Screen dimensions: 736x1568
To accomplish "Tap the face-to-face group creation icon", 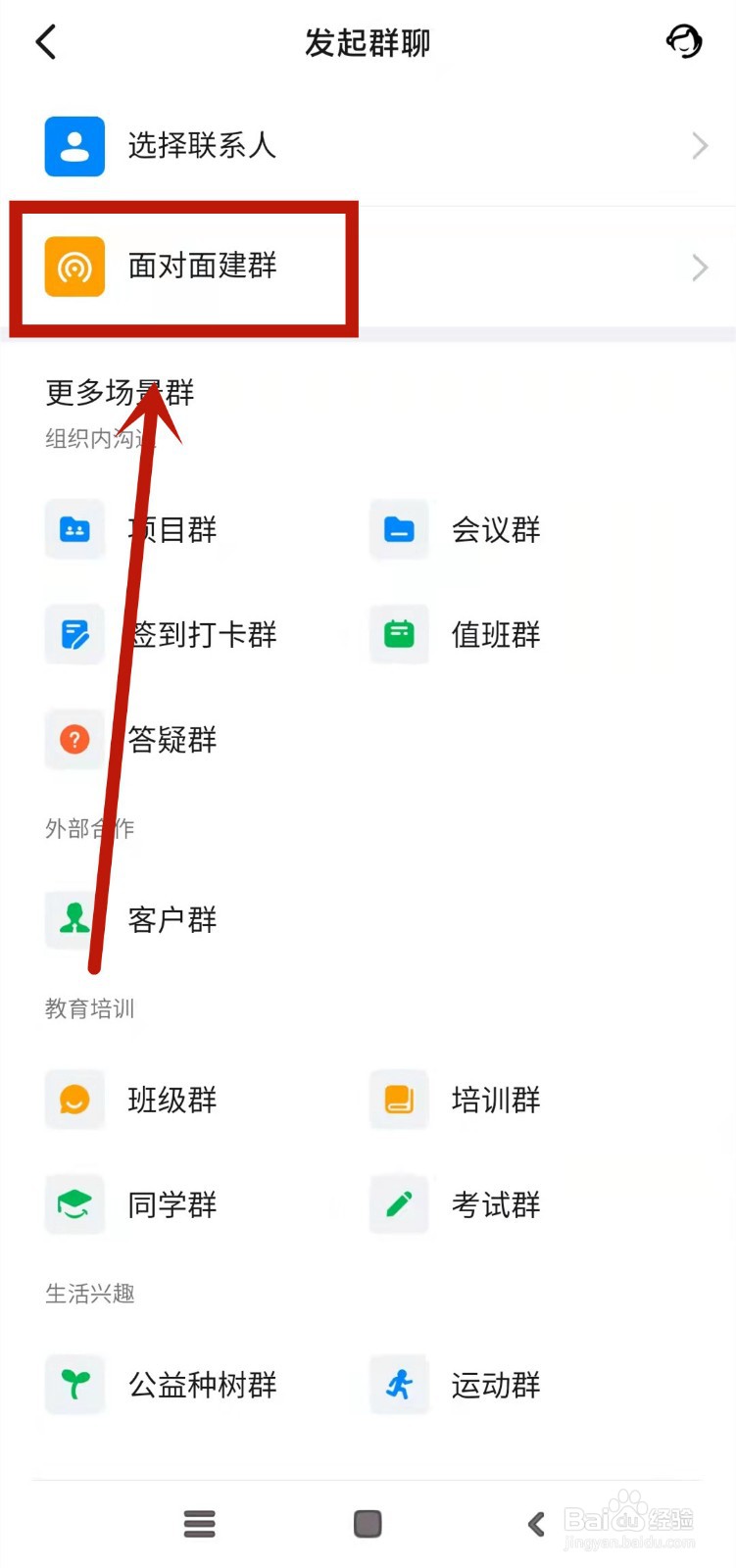I will [x=74, y=268].
